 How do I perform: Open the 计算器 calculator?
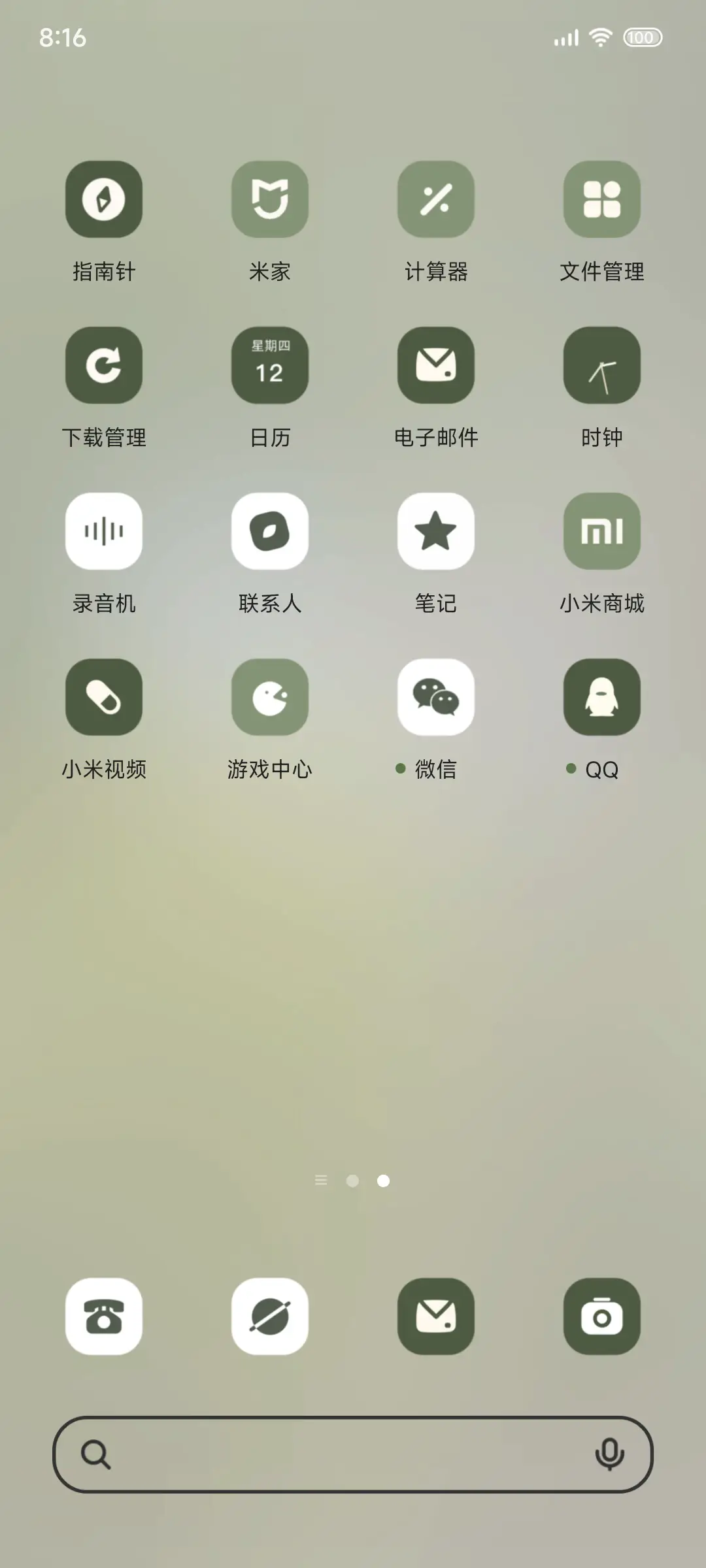tap(436, 200)
